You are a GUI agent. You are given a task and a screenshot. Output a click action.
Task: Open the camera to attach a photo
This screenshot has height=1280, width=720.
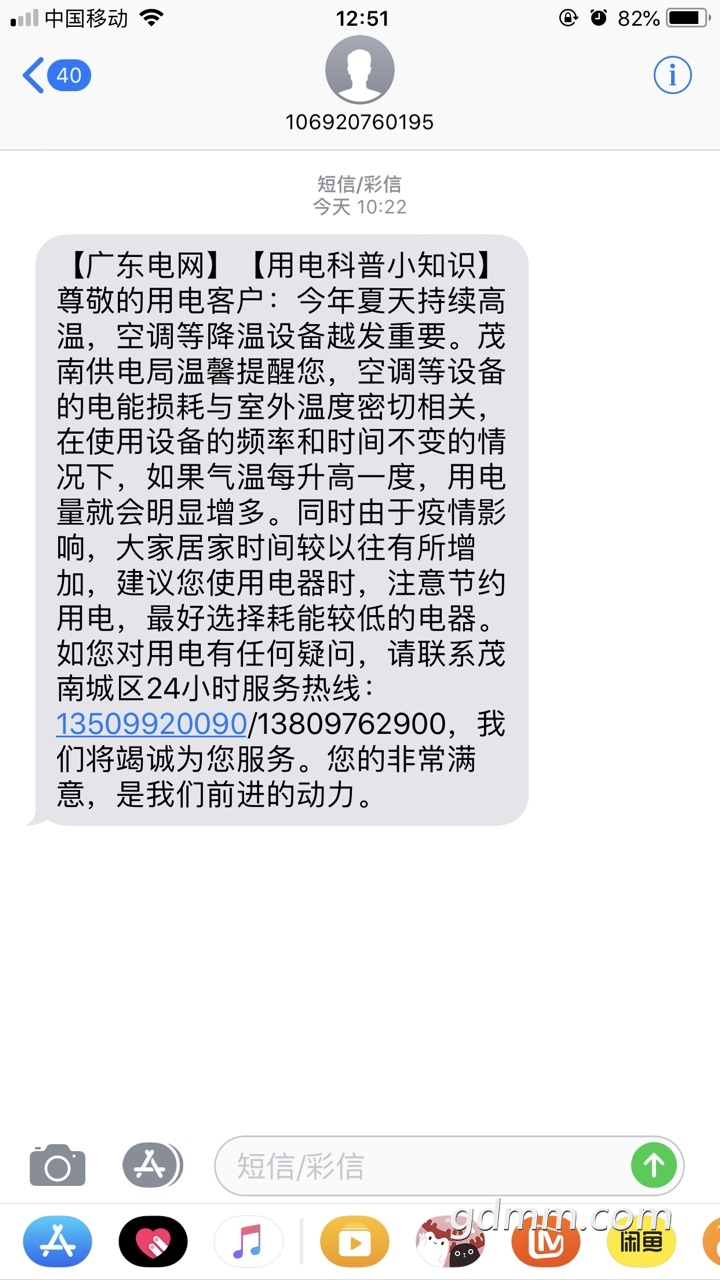click(57, 1166)
